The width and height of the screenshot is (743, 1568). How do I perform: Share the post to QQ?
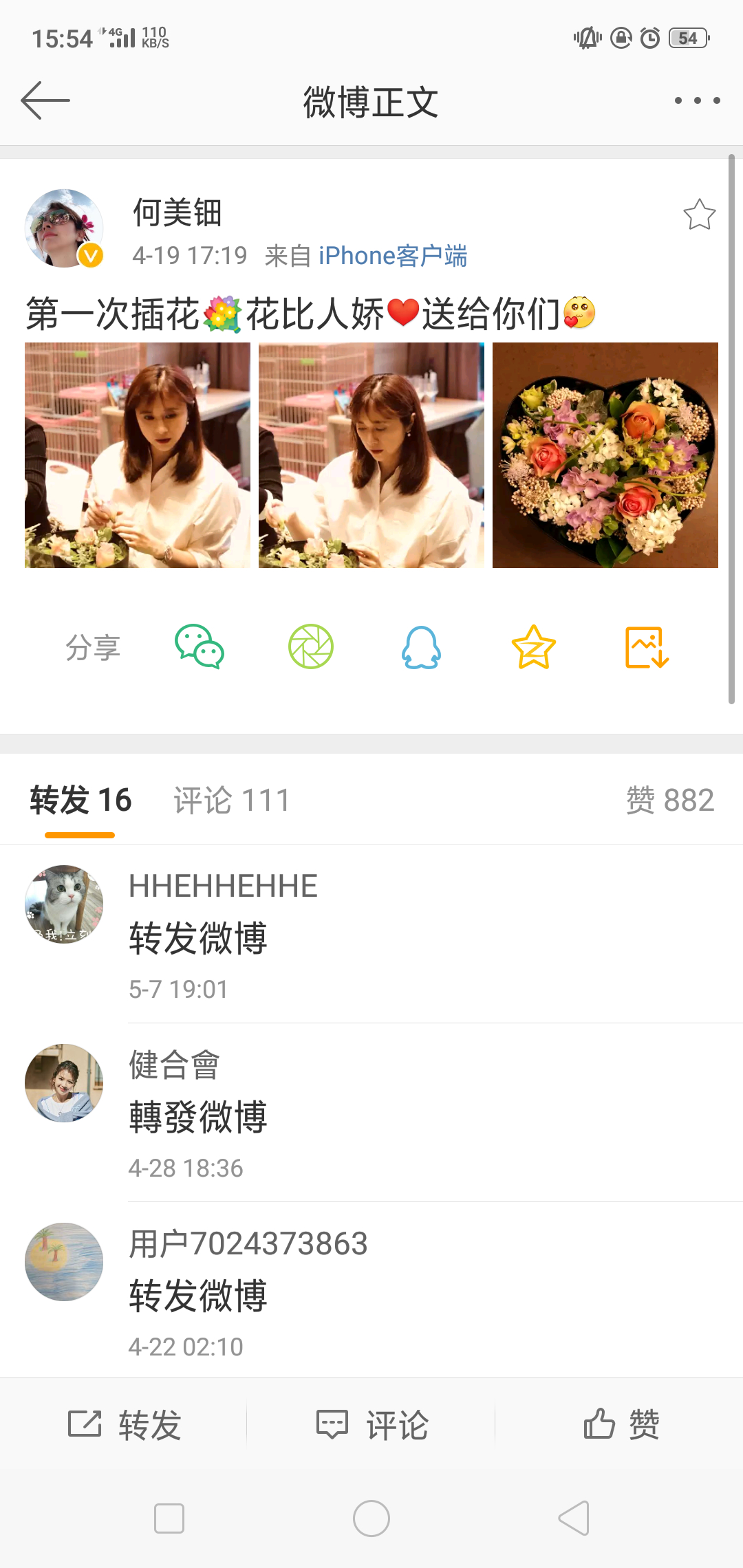(x=421, y=646)
